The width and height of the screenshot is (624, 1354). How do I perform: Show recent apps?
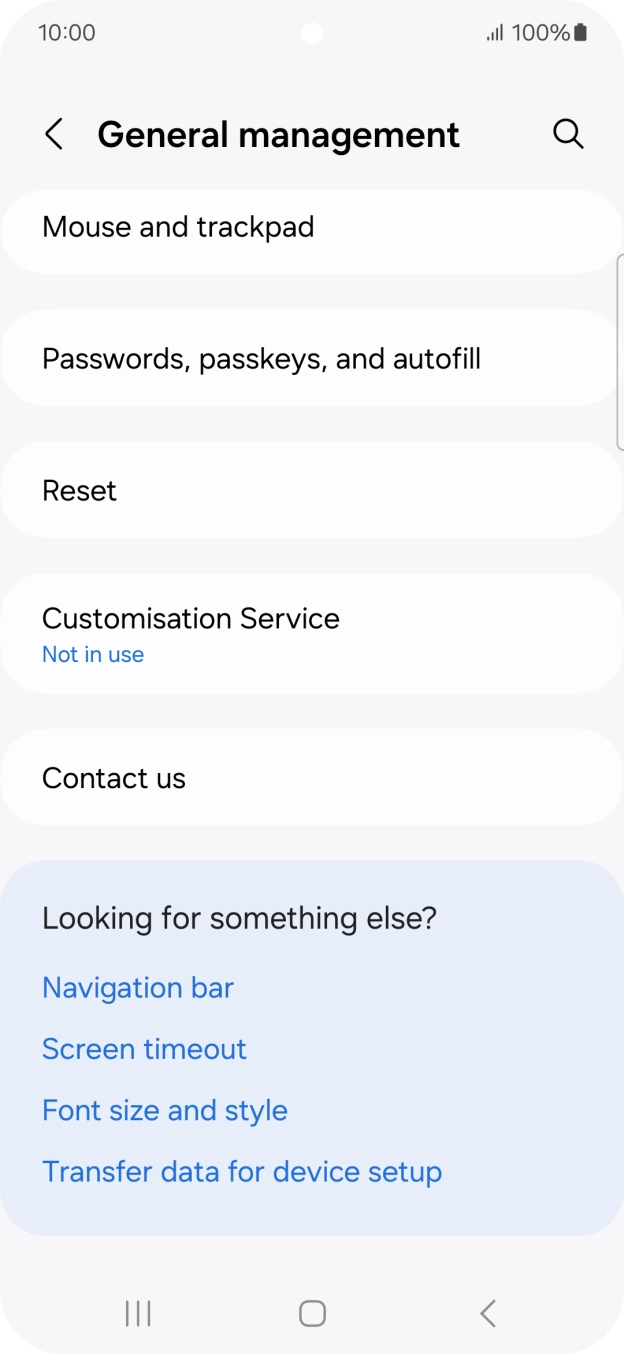click(138, 1313)
